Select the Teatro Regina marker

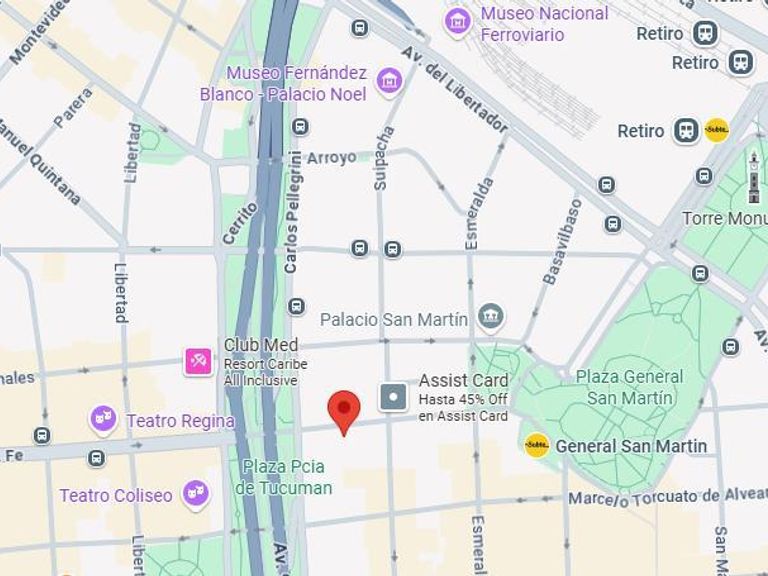104,419
